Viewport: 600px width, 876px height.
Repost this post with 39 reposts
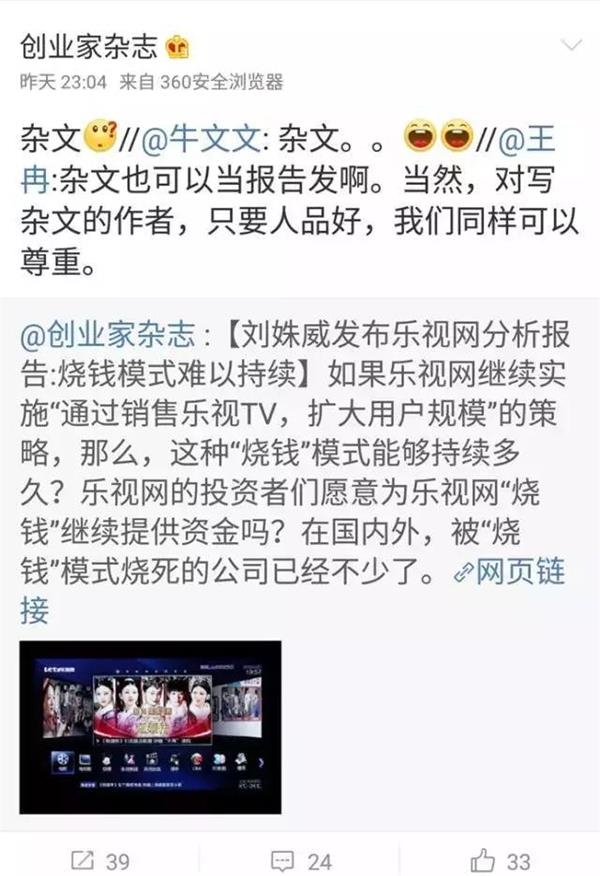coord(101,859)
